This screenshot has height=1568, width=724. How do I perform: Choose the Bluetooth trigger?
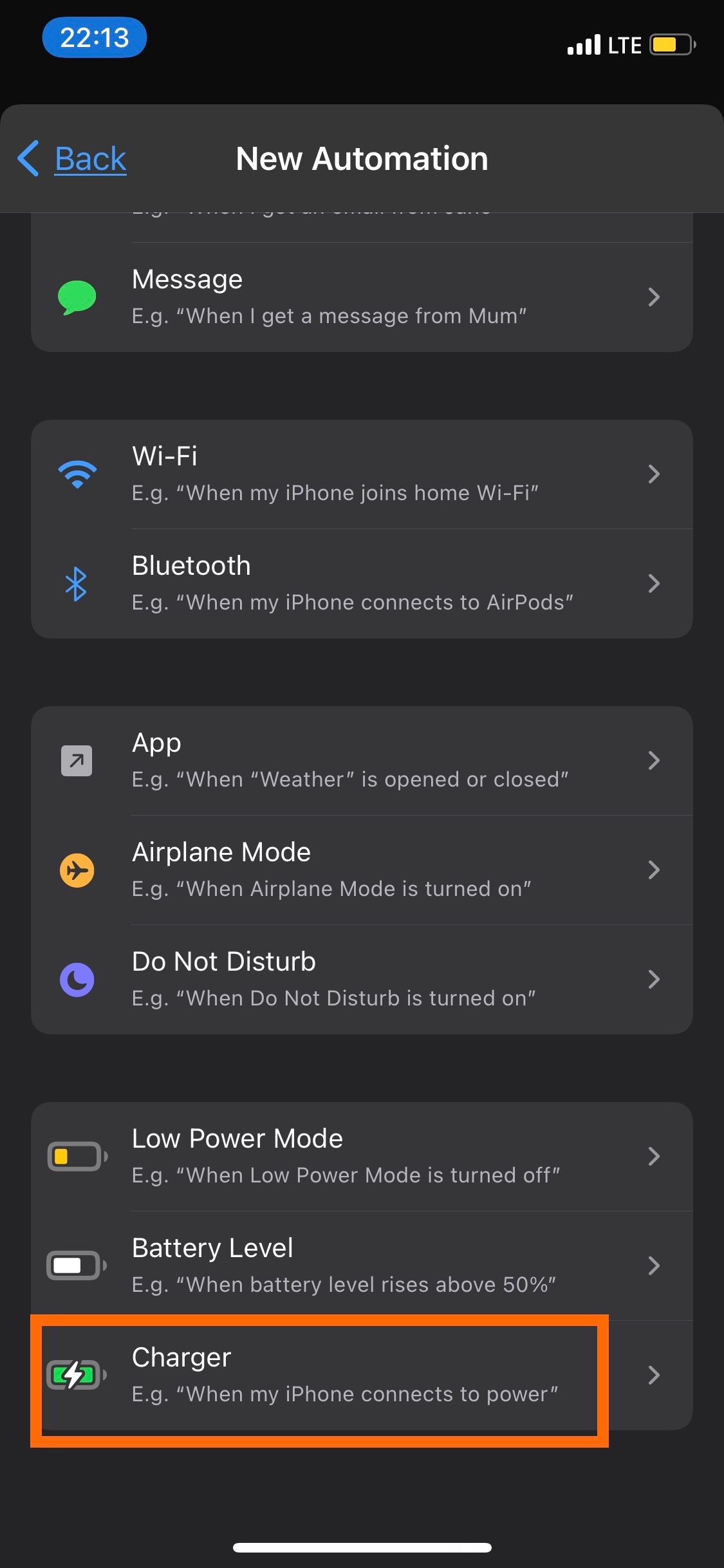coord(360,584)
